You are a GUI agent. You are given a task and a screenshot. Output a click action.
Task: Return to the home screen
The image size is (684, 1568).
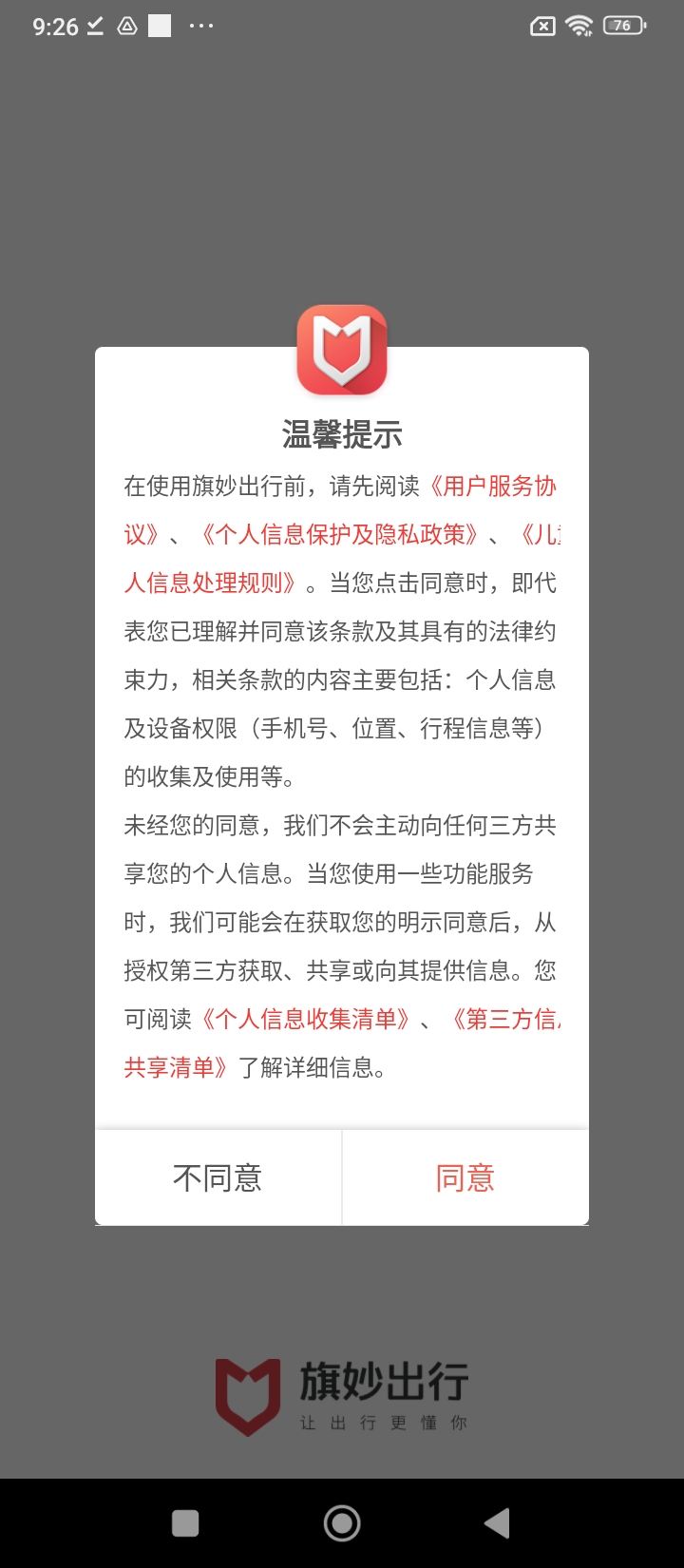point(342,1523)
